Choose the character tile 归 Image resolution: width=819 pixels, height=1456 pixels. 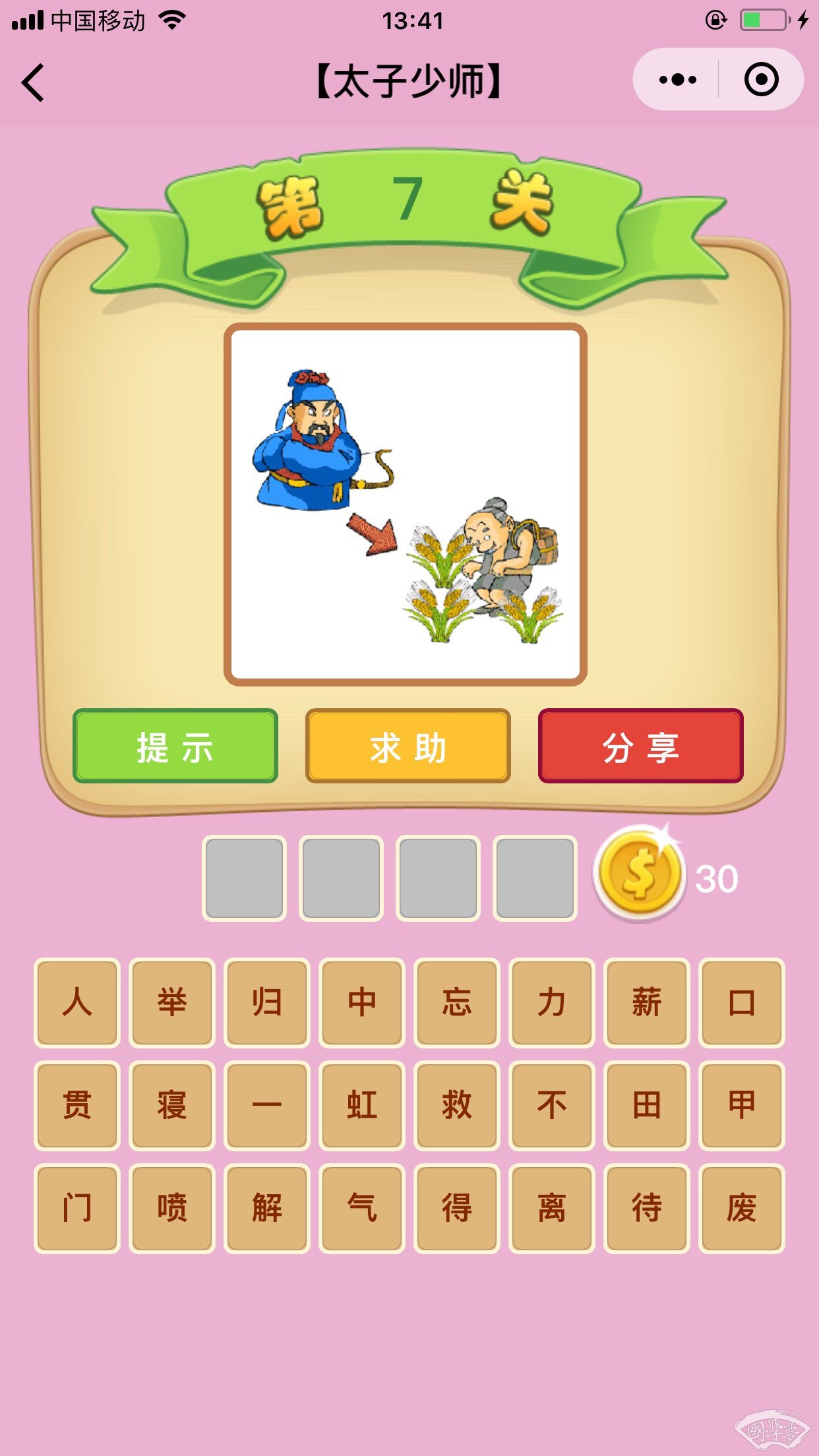click(267, 1002)
